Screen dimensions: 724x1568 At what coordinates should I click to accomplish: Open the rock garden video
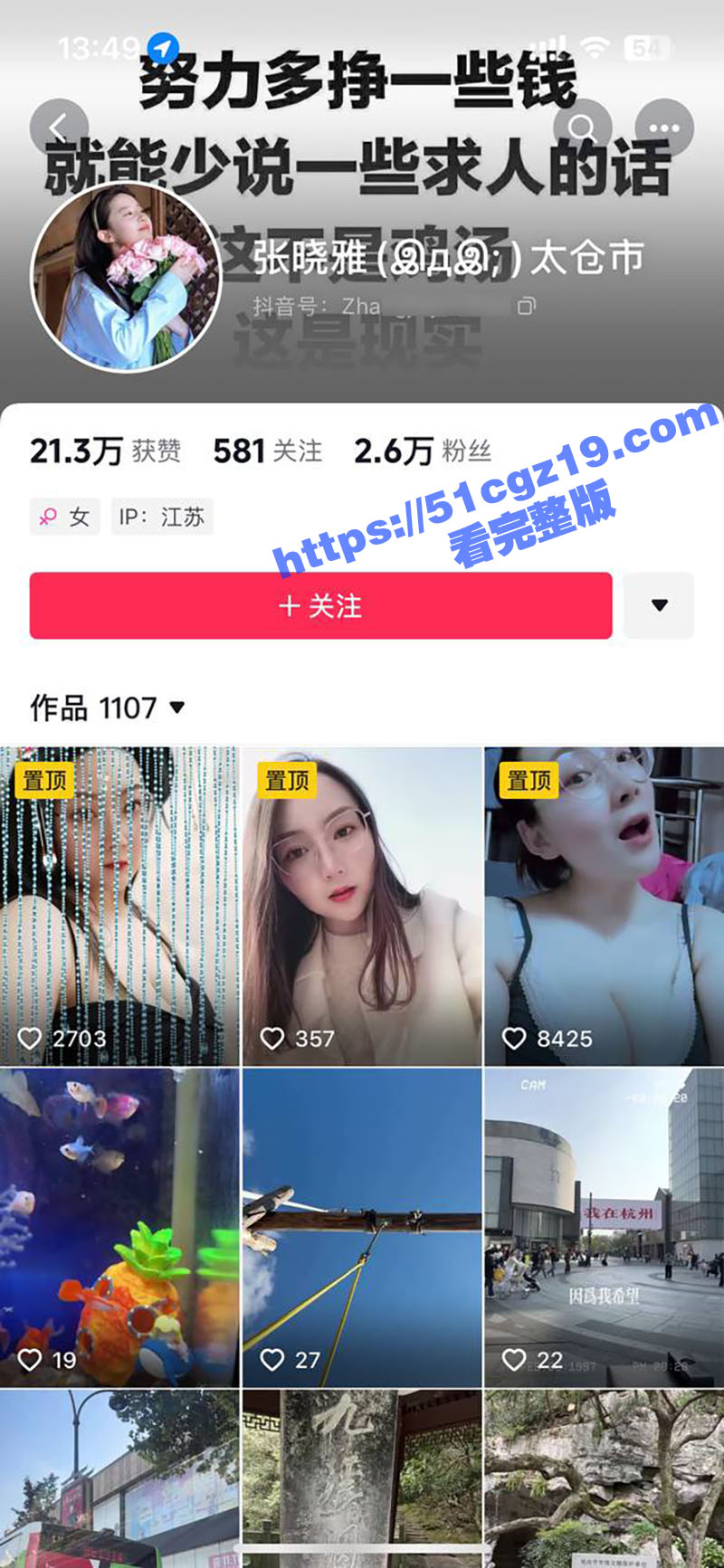point(604,1479)
